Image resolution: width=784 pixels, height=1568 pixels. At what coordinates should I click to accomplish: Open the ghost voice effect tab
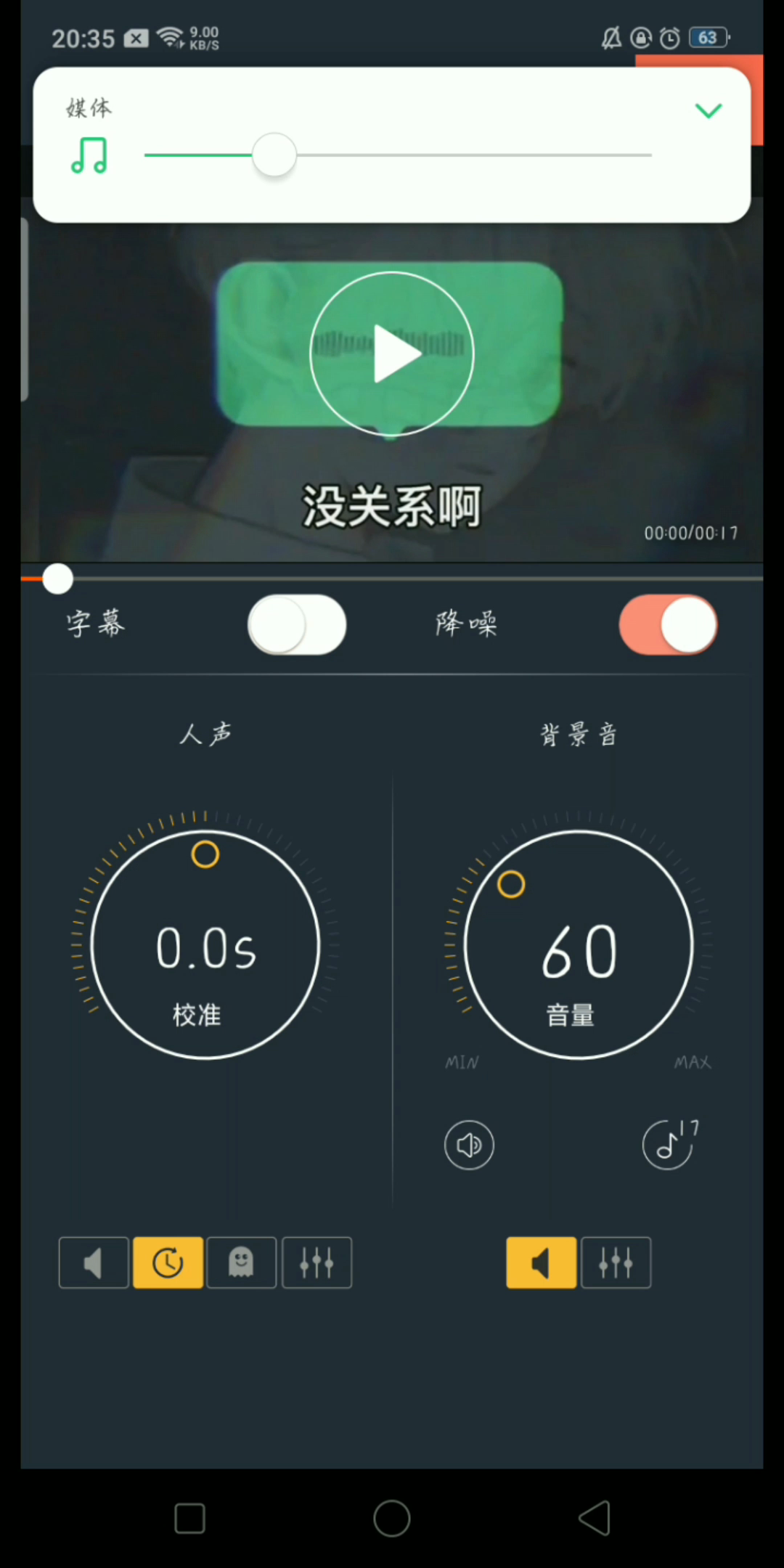(x=242, y=1262)
